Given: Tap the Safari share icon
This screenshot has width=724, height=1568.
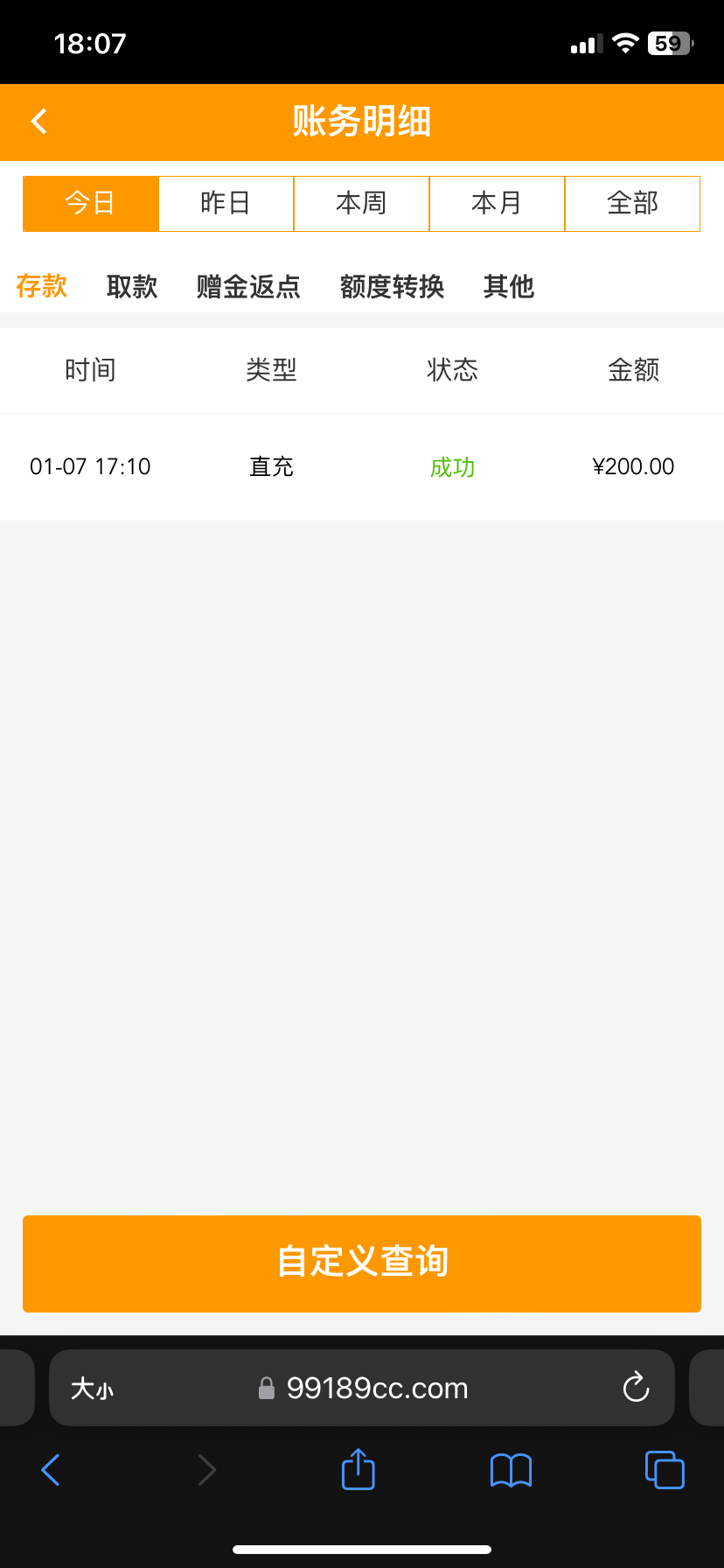Looking at the screenshot, I should click(x=357, y=1470).
